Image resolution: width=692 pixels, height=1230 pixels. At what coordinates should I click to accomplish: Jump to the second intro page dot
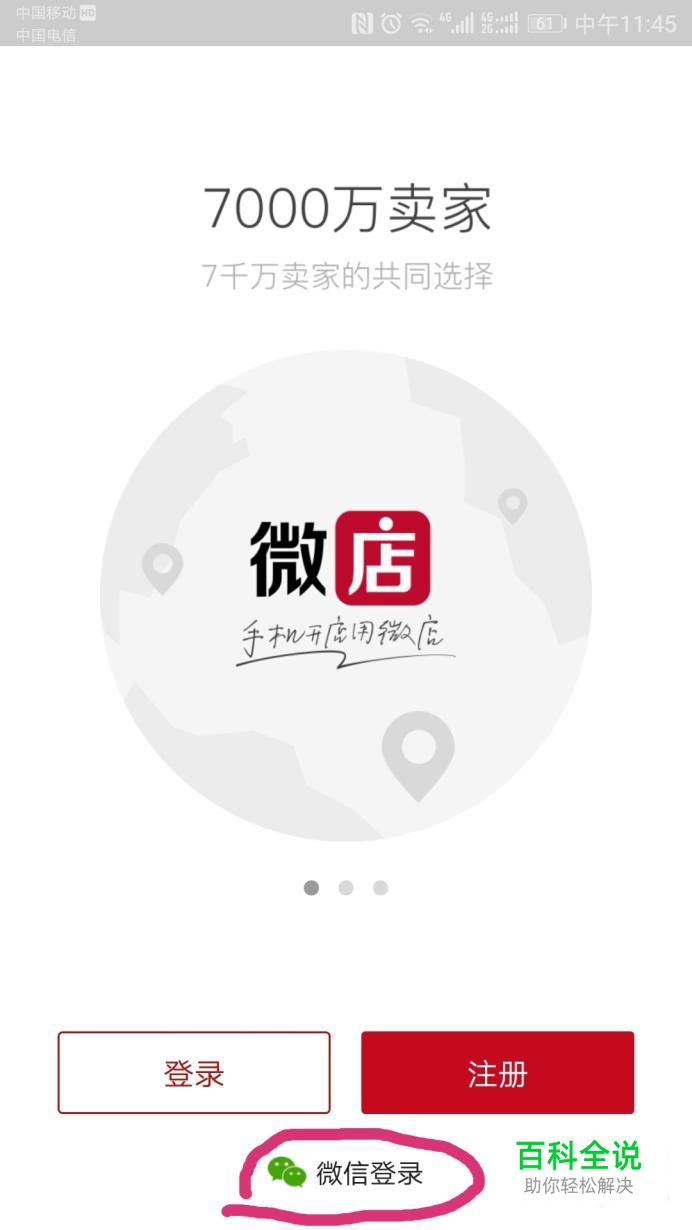(346, 887)
